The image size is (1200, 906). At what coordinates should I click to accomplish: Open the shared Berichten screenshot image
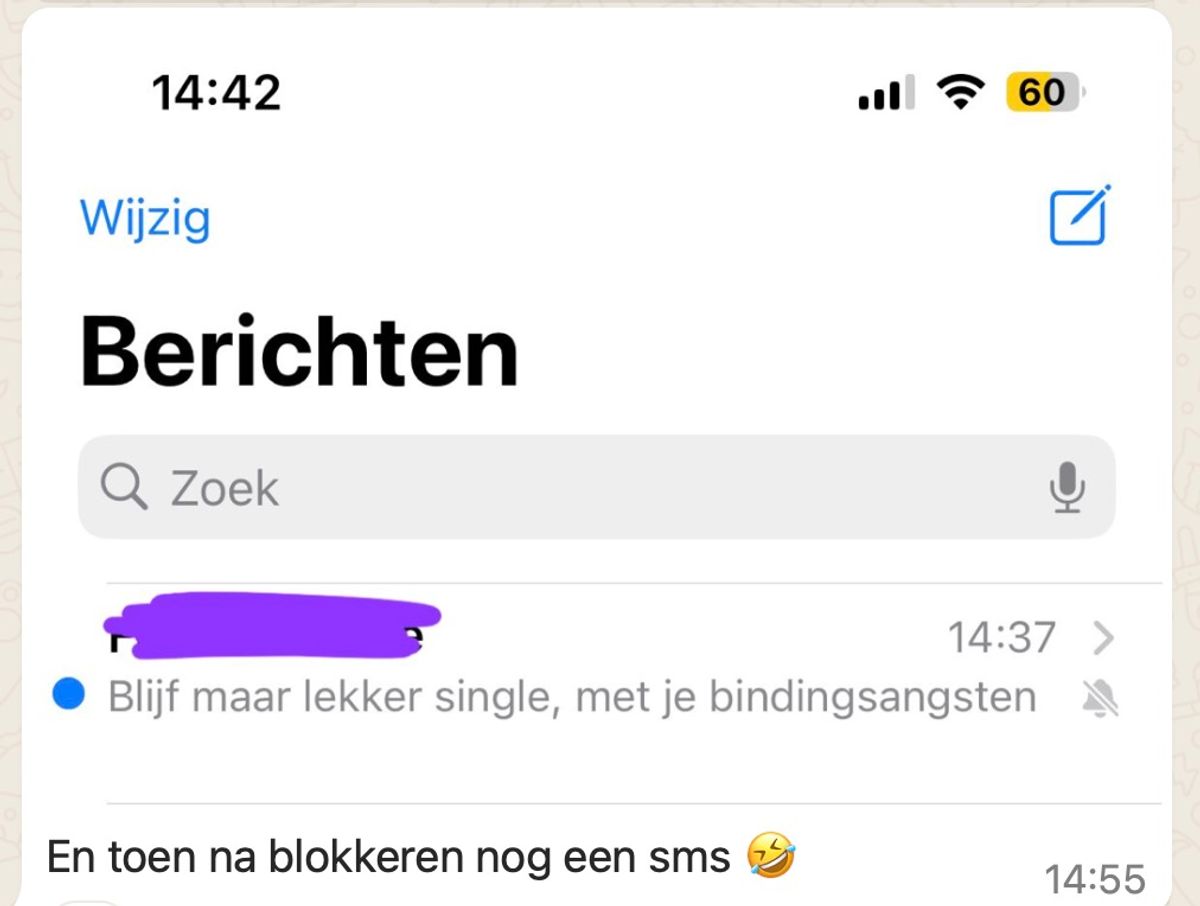coord(600,400)
